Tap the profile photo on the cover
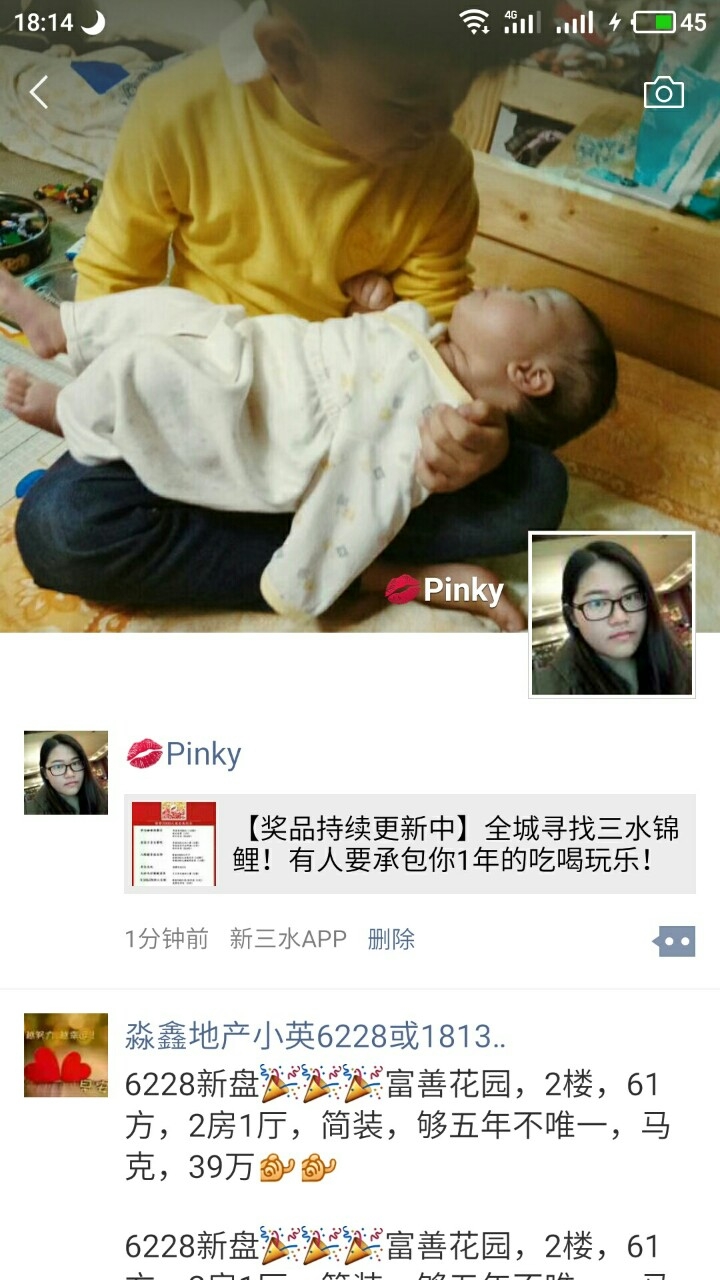 (611, 614)
